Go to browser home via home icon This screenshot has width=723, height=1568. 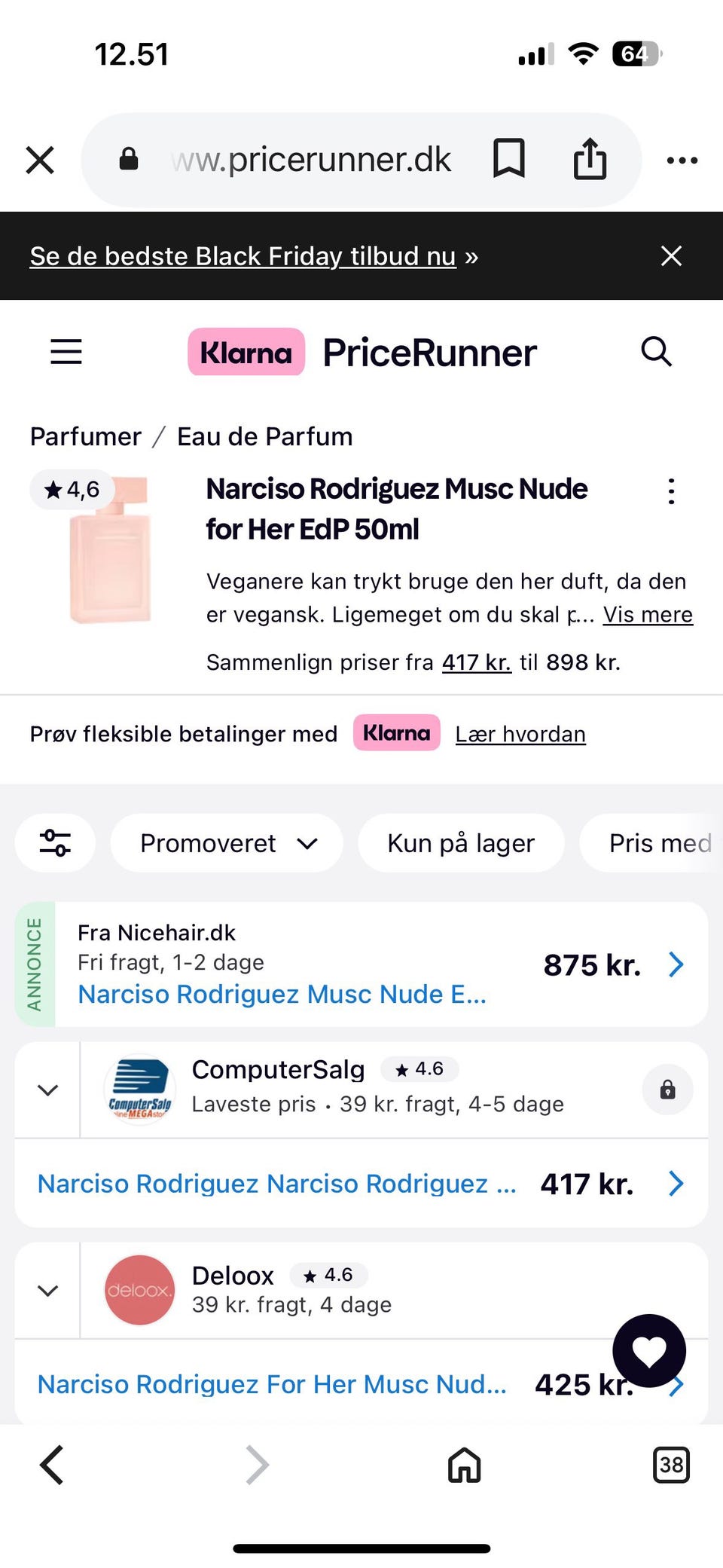pyautogui.click(x=463, y=1466)
